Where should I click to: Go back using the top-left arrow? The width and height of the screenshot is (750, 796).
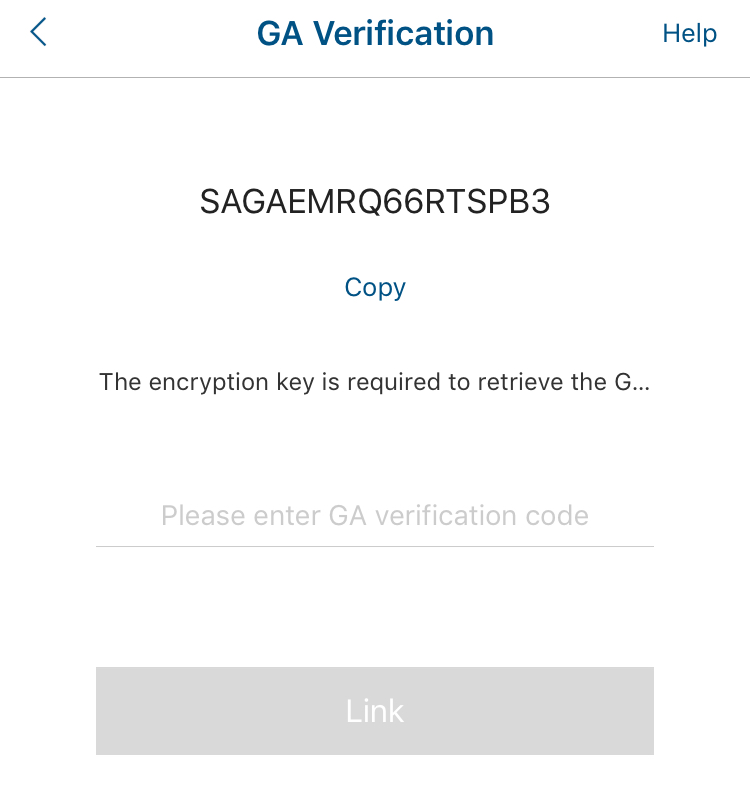coord(38,33)
